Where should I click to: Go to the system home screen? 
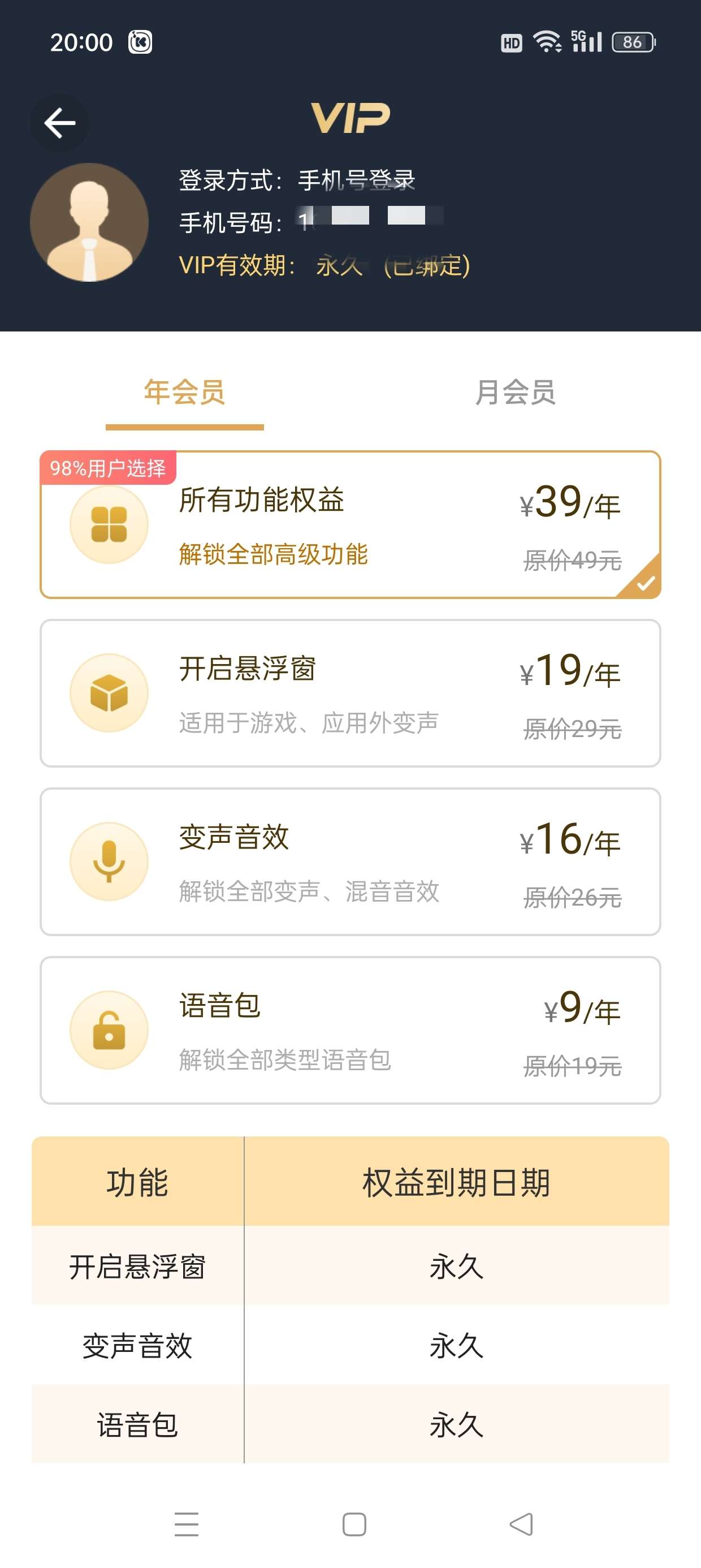pyautogui.click(x=354, y=1523)
